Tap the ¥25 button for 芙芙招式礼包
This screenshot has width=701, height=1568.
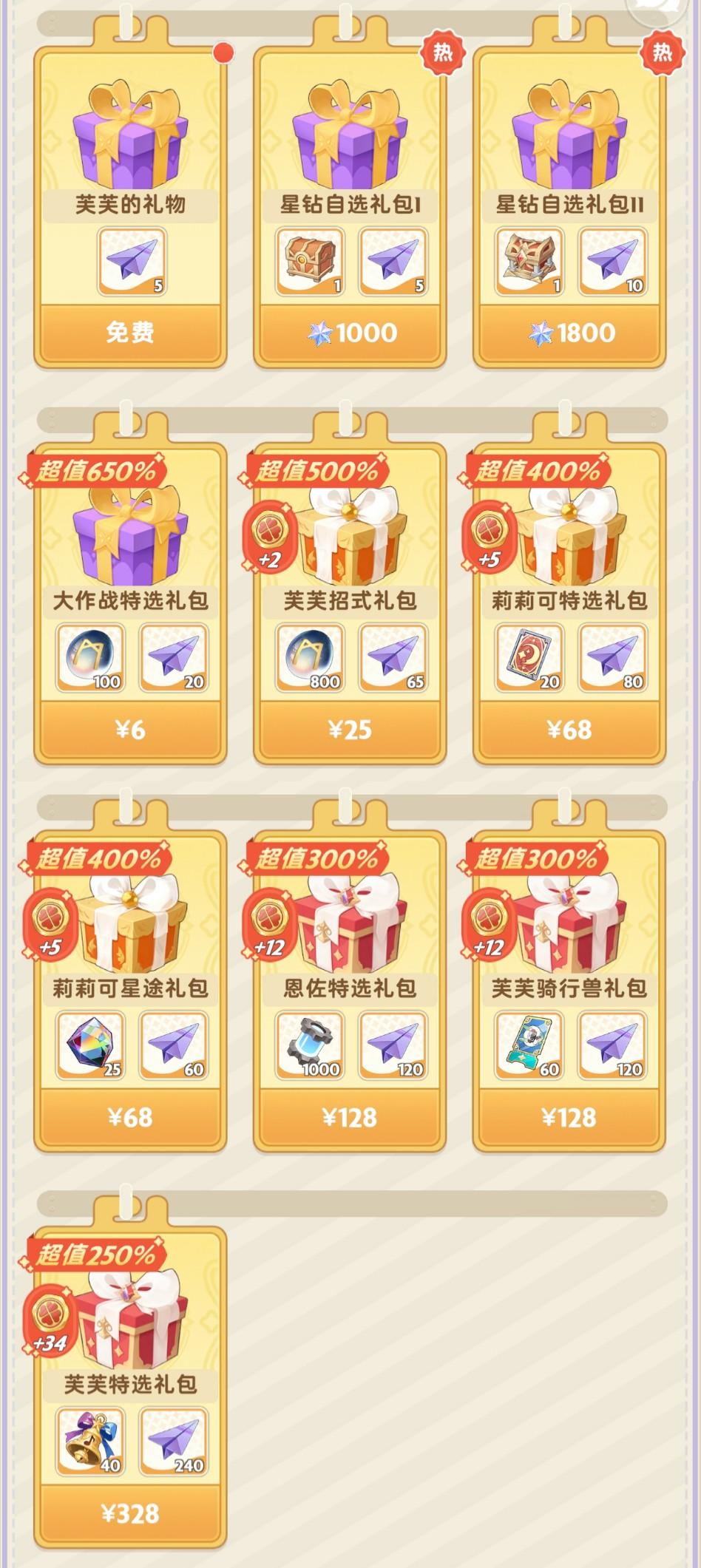point(348,729)
